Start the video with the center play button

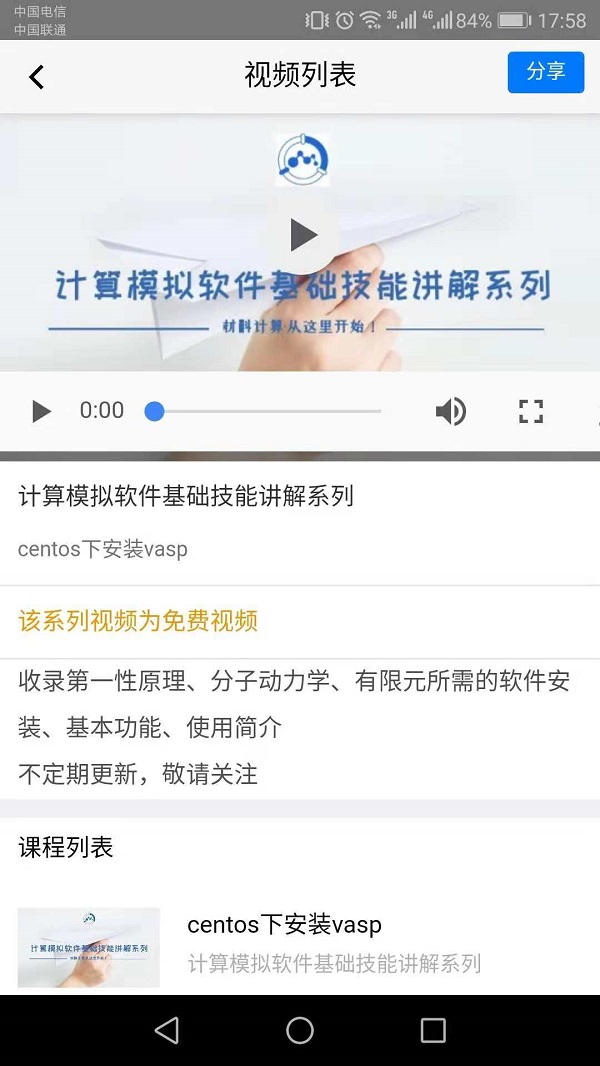[302, 235]
